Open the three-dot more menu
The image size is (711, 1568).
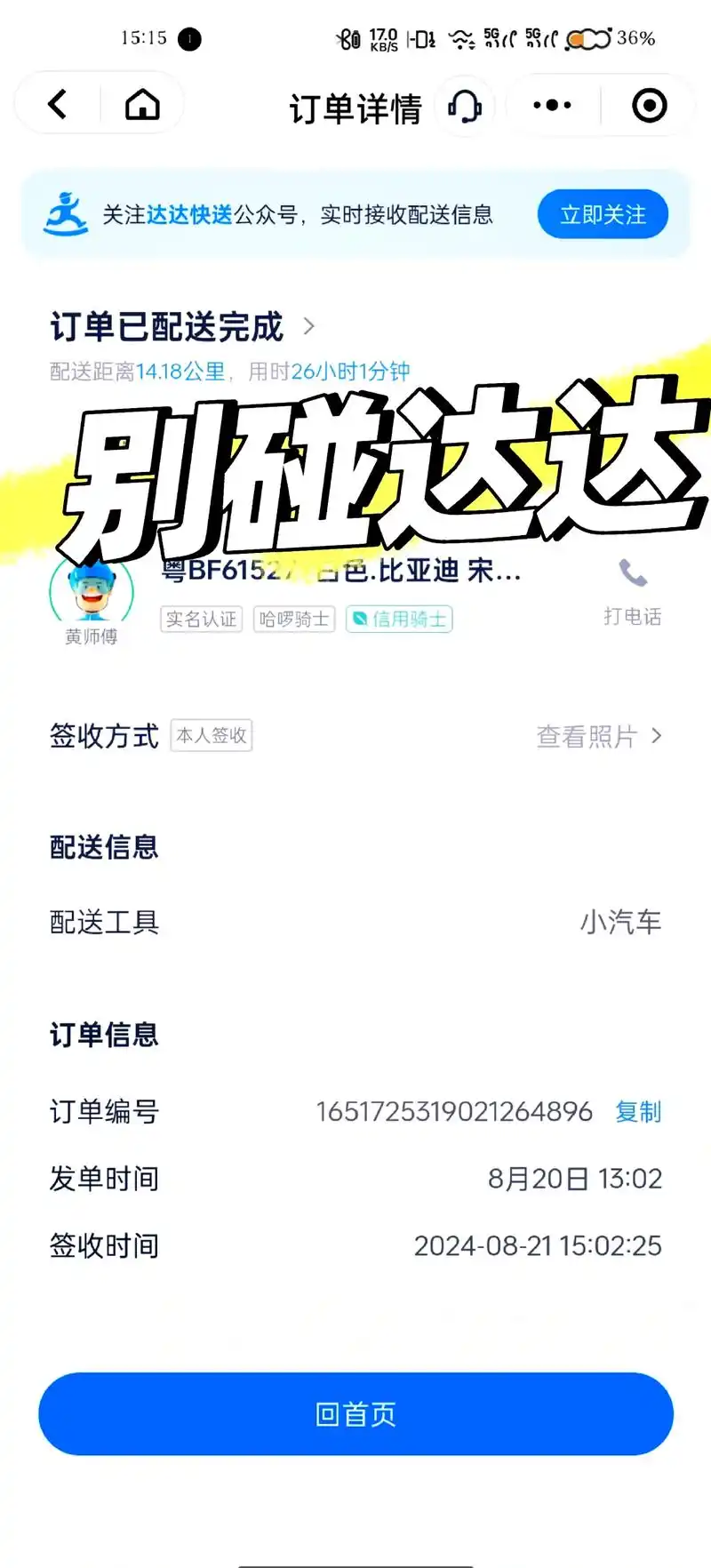[552, 106]
